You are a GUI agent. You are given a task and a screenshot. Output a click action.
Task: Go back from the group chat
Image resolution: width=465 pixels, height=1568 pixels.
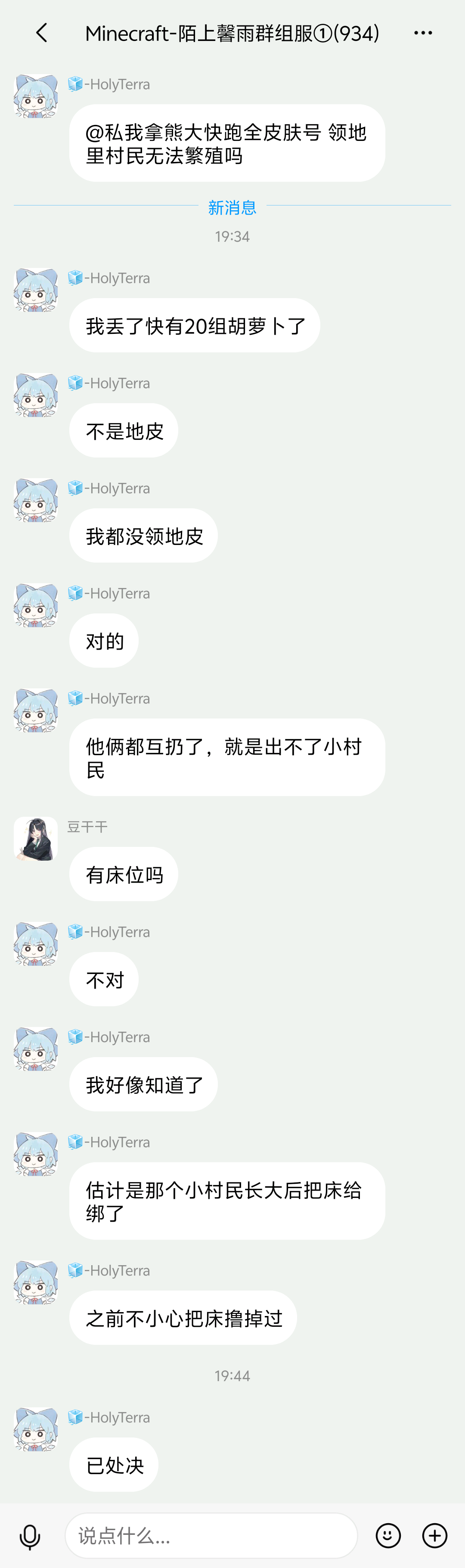coord(41,33)
